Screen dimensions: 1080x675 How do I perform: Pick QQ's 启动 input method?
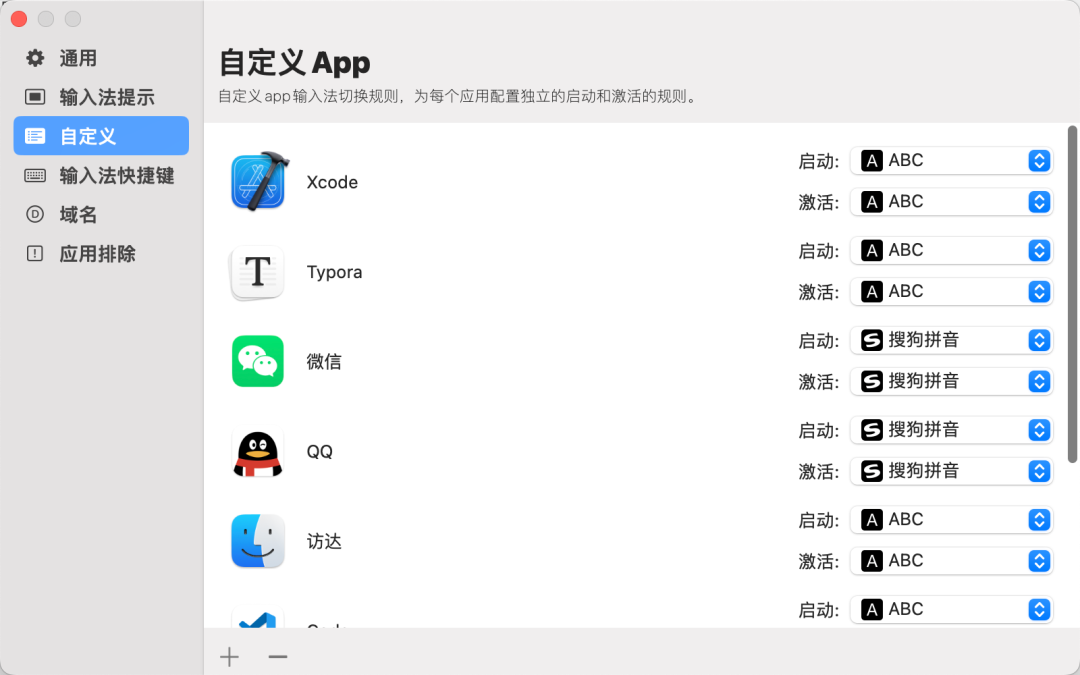click(951, 430)
